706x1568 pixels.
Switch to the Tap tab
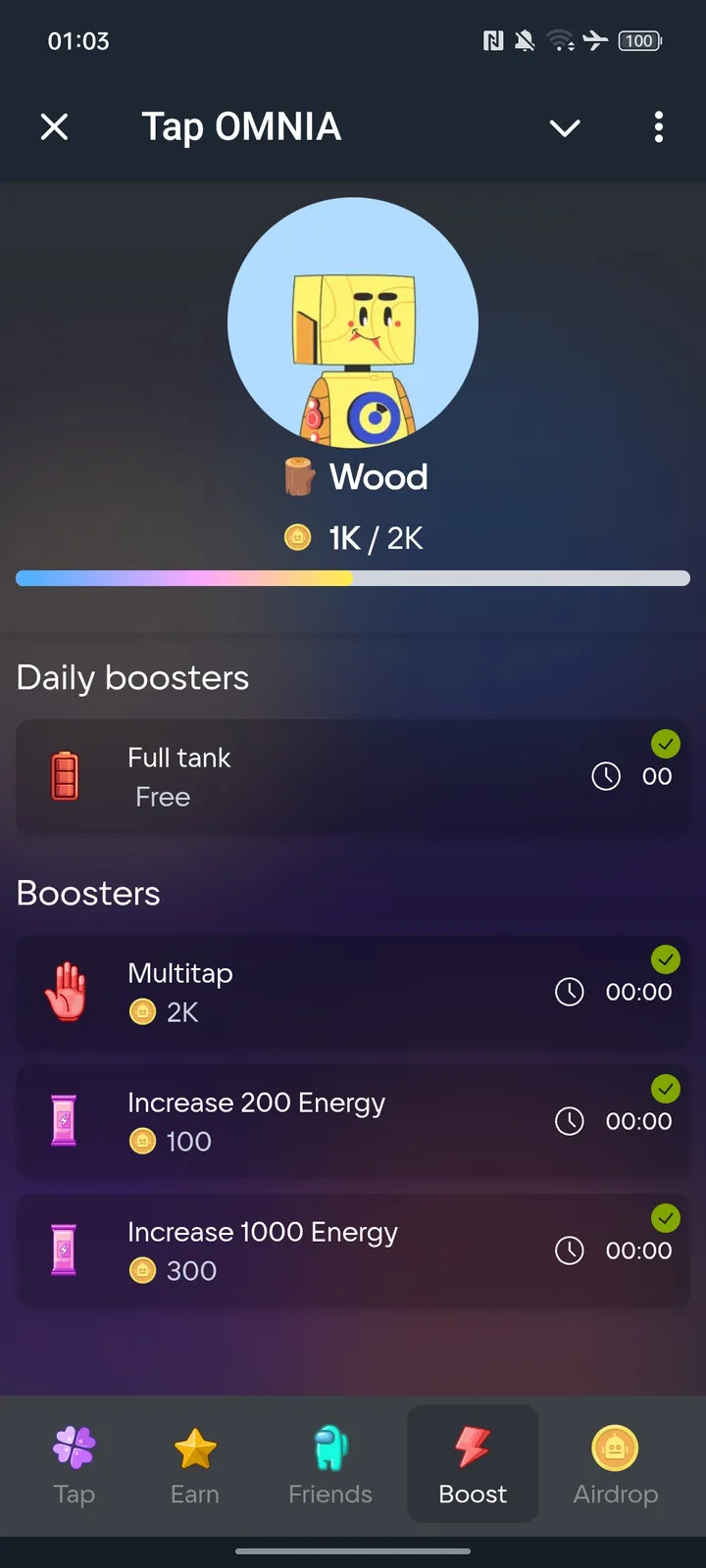(75, 1465)
